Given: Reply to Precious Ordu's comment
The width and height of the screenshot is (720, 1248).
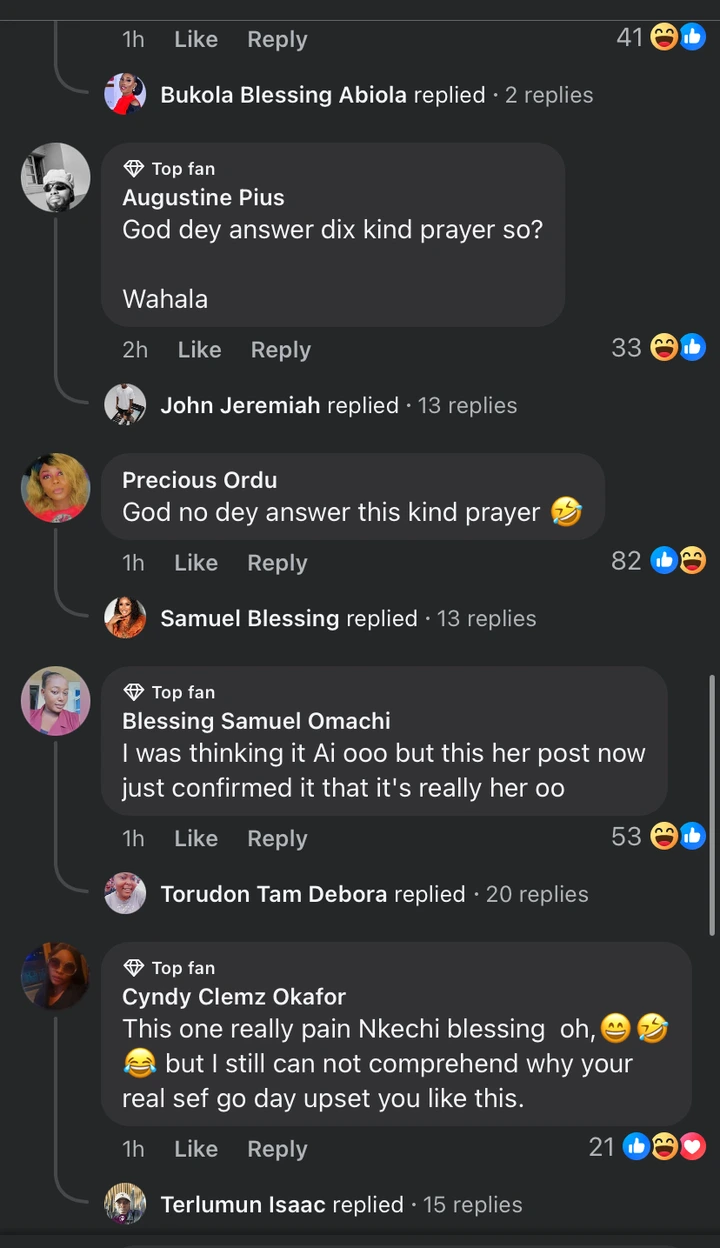Looking at the screenshot, I should (x=277, y=563).
